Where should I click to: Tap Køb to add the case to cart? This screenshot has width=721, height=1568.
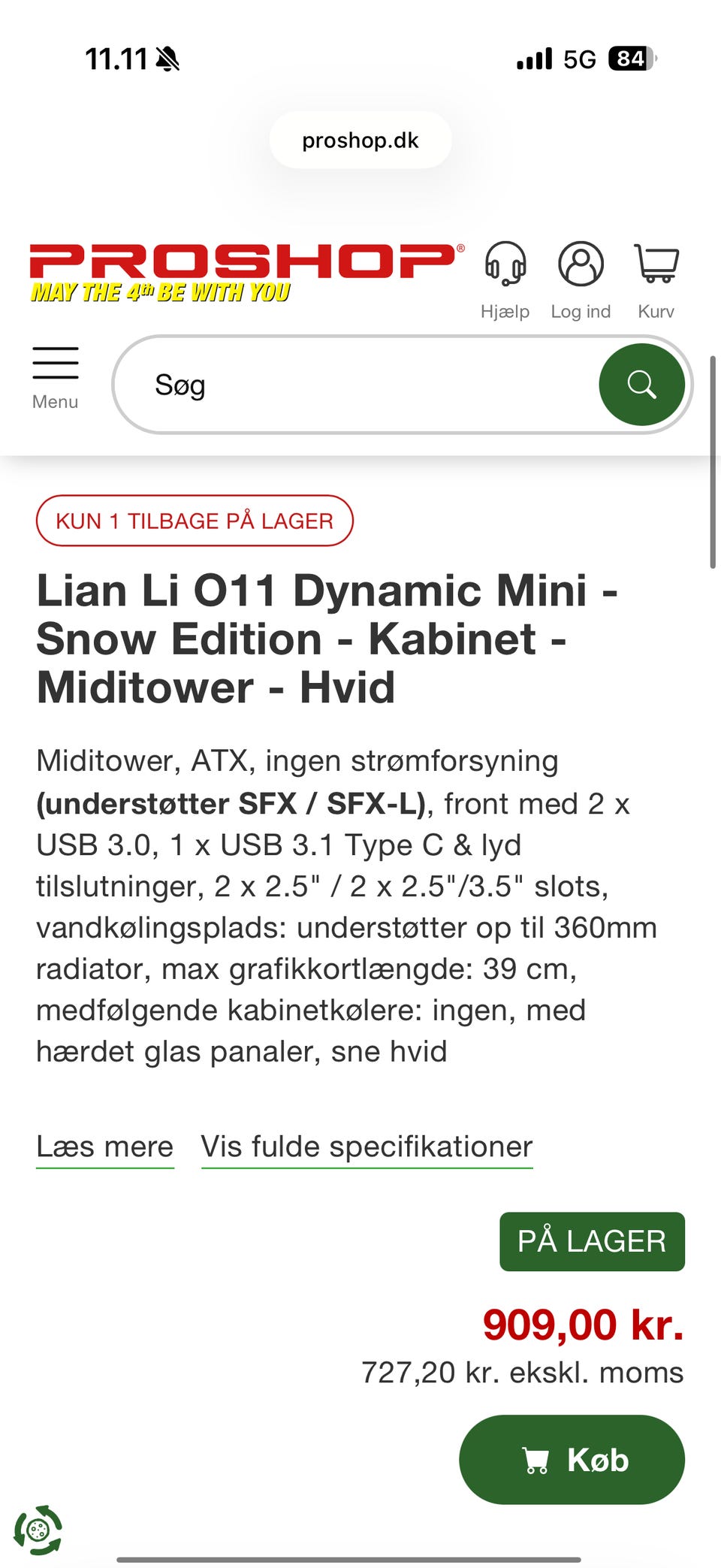572,1459
